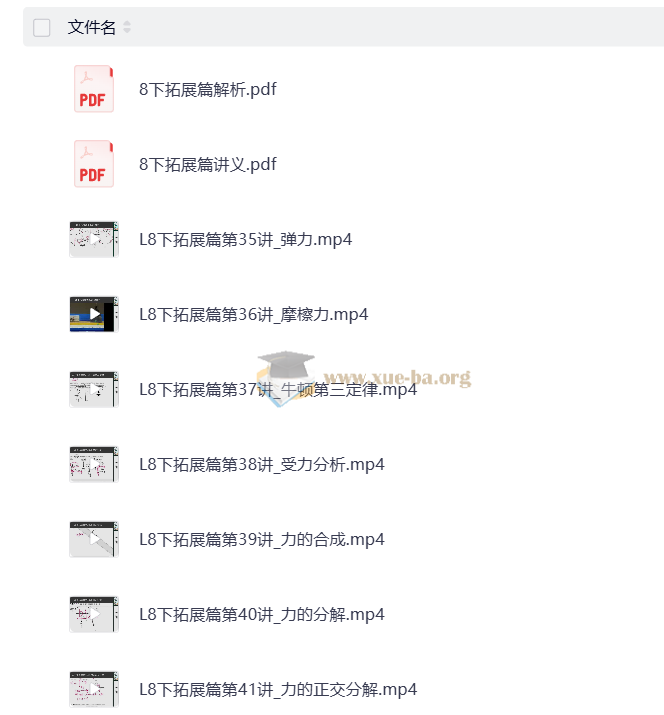Viewport: 664px width, 715px height.
Task: Open the 第39讲_力的合成 video
Action: 261,540
